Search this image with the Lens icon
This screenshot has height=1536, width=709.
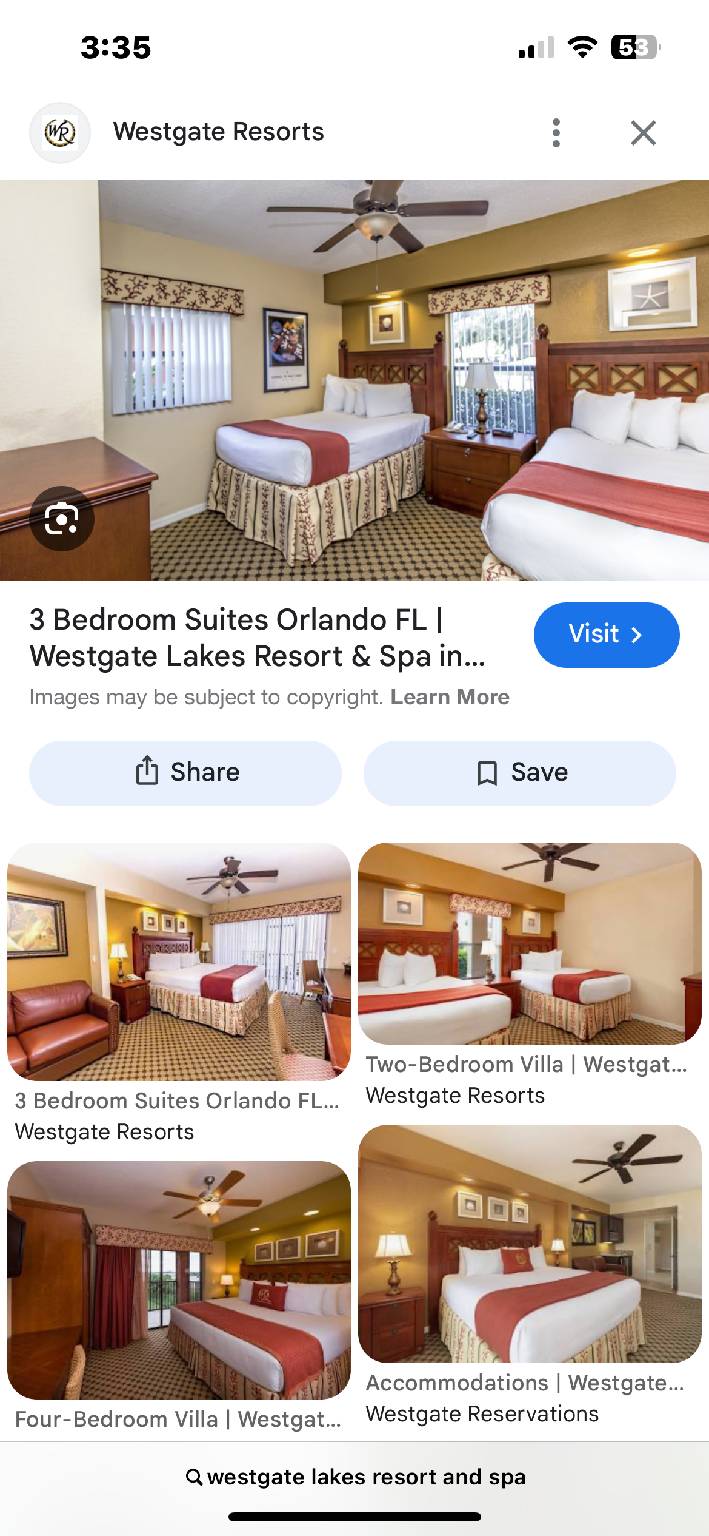pyautogui.click(x=62, y=518)
